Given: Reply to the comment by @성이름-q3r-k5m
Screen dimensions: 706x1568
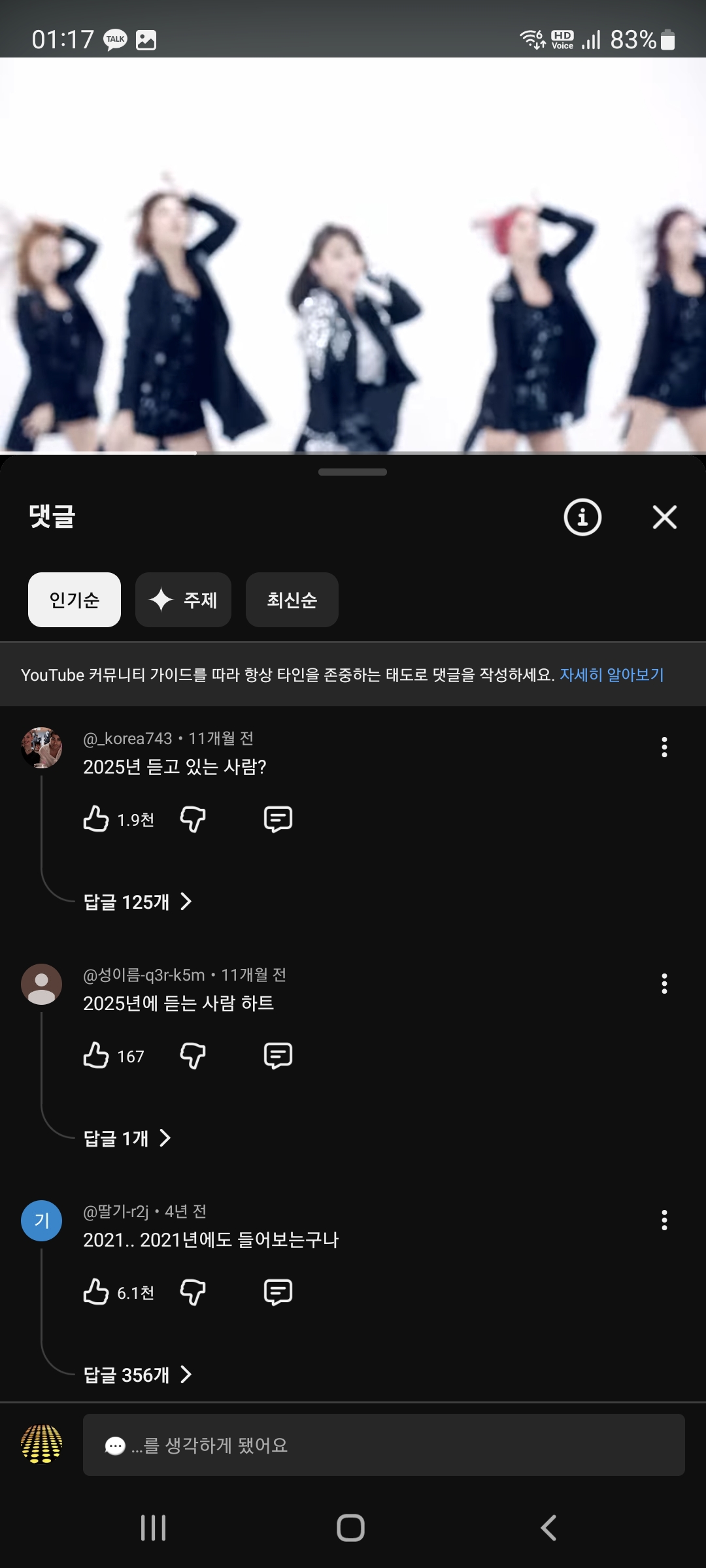Looking at the screenshot, I should [278, 1055].
